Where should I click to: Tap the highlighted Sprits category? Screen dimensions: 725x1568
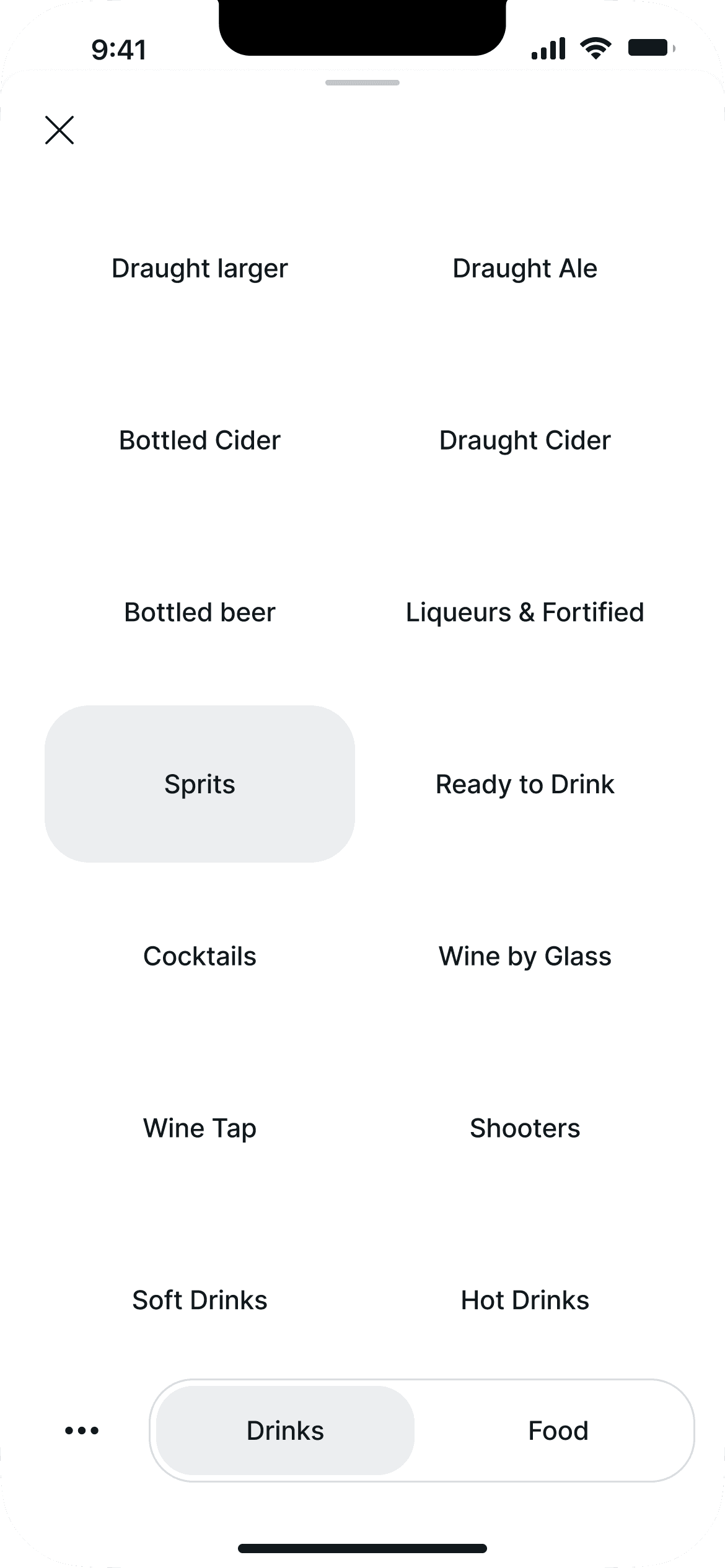point(200,784)
